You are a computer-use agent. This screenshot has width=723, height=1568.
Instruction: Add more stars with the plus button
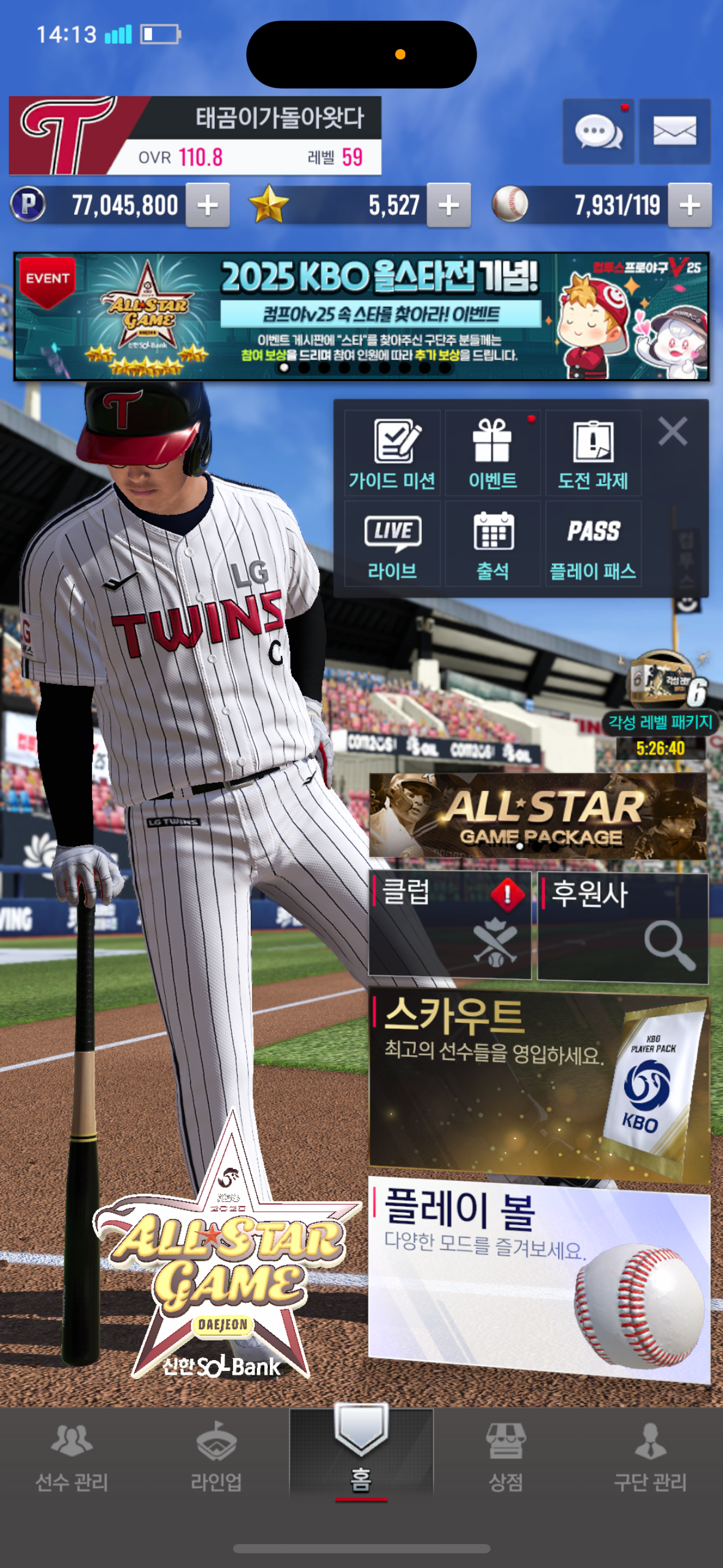pyautogui.click(x=448, y=206)
